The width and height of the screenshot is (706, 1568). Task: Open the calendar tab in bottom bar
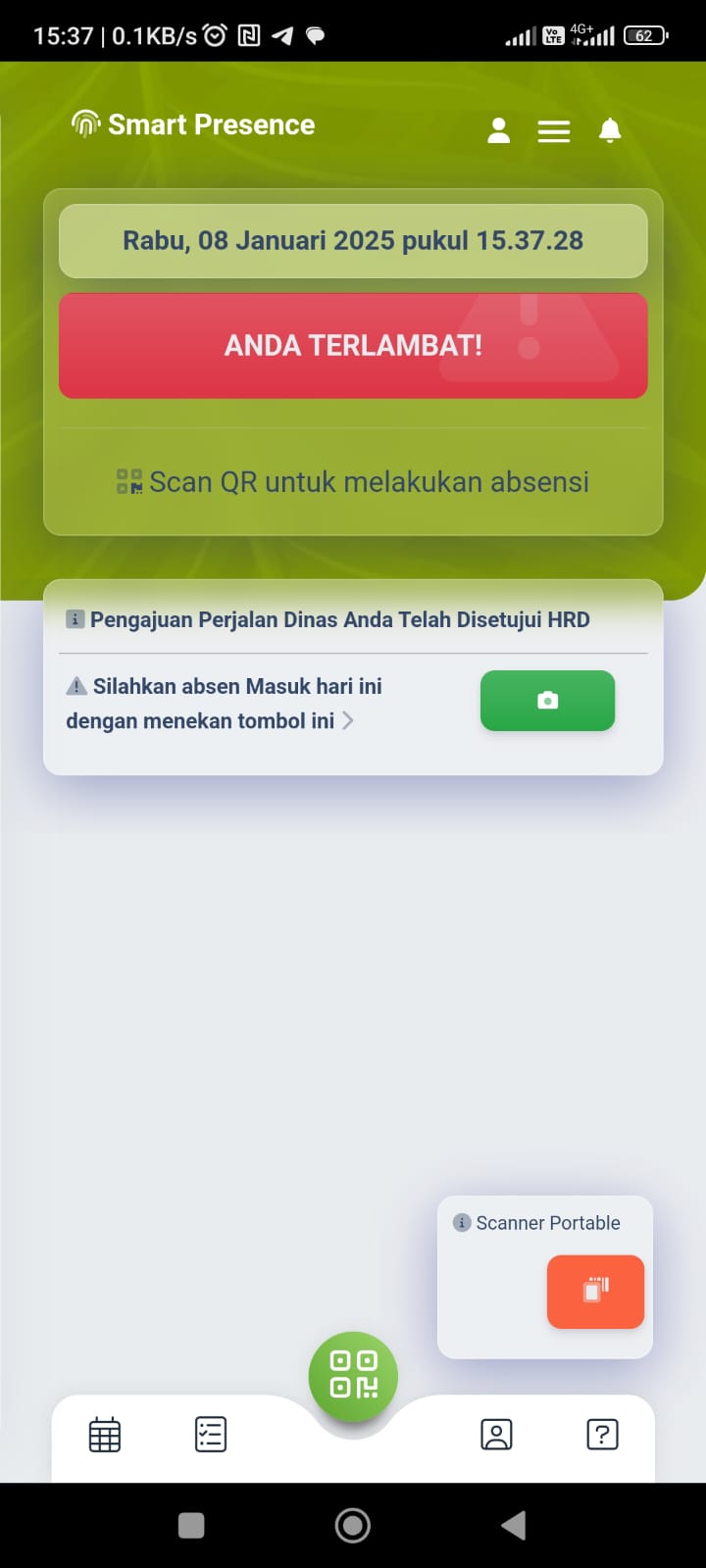105,1435
